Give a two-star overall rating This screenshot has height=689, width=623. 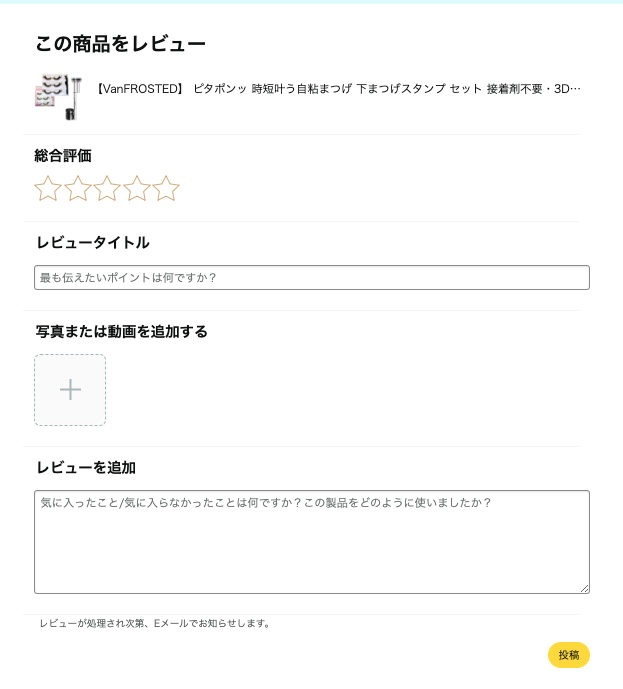(78, 189)
